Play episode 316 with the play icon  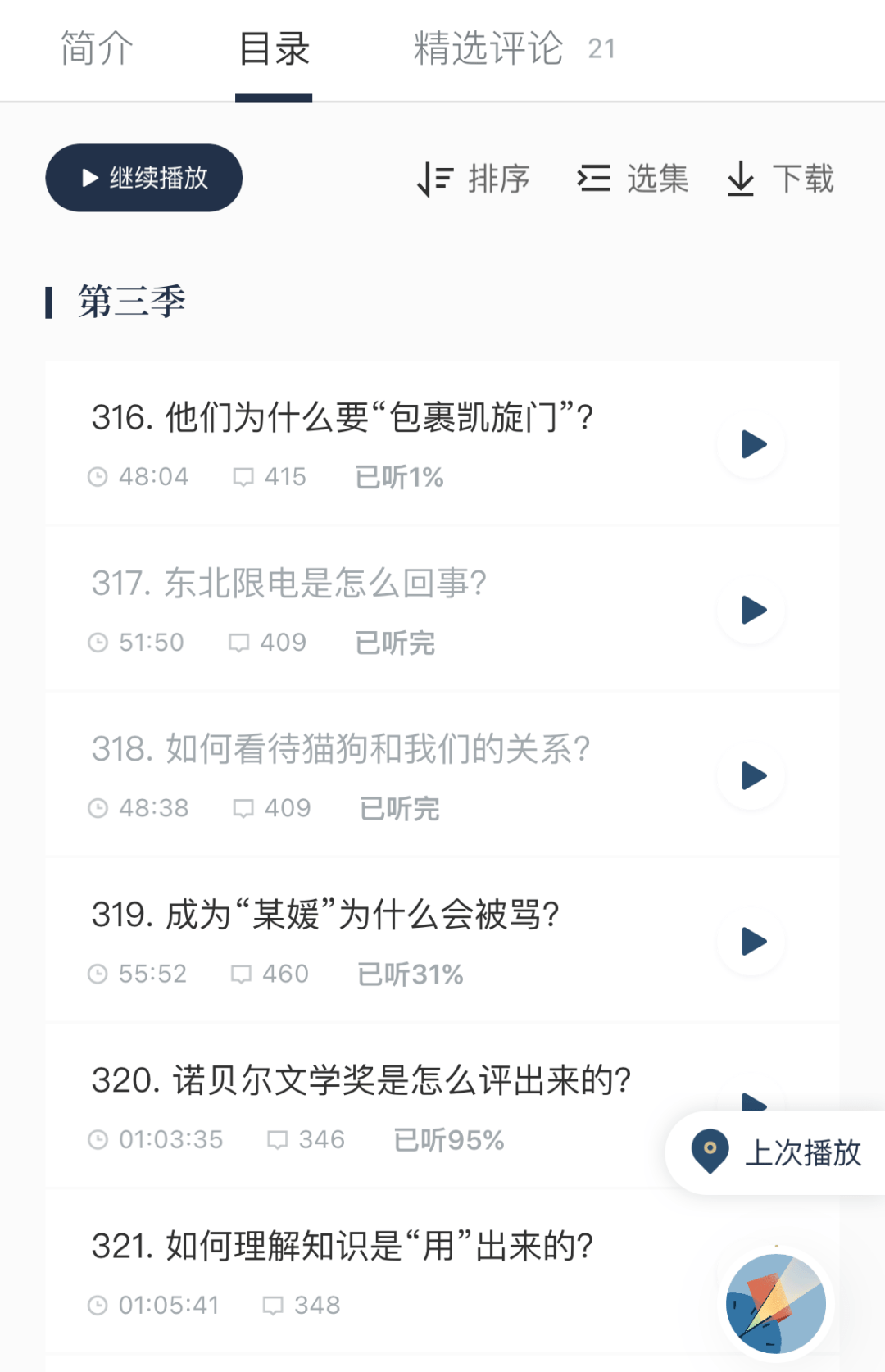pos(750,444)
